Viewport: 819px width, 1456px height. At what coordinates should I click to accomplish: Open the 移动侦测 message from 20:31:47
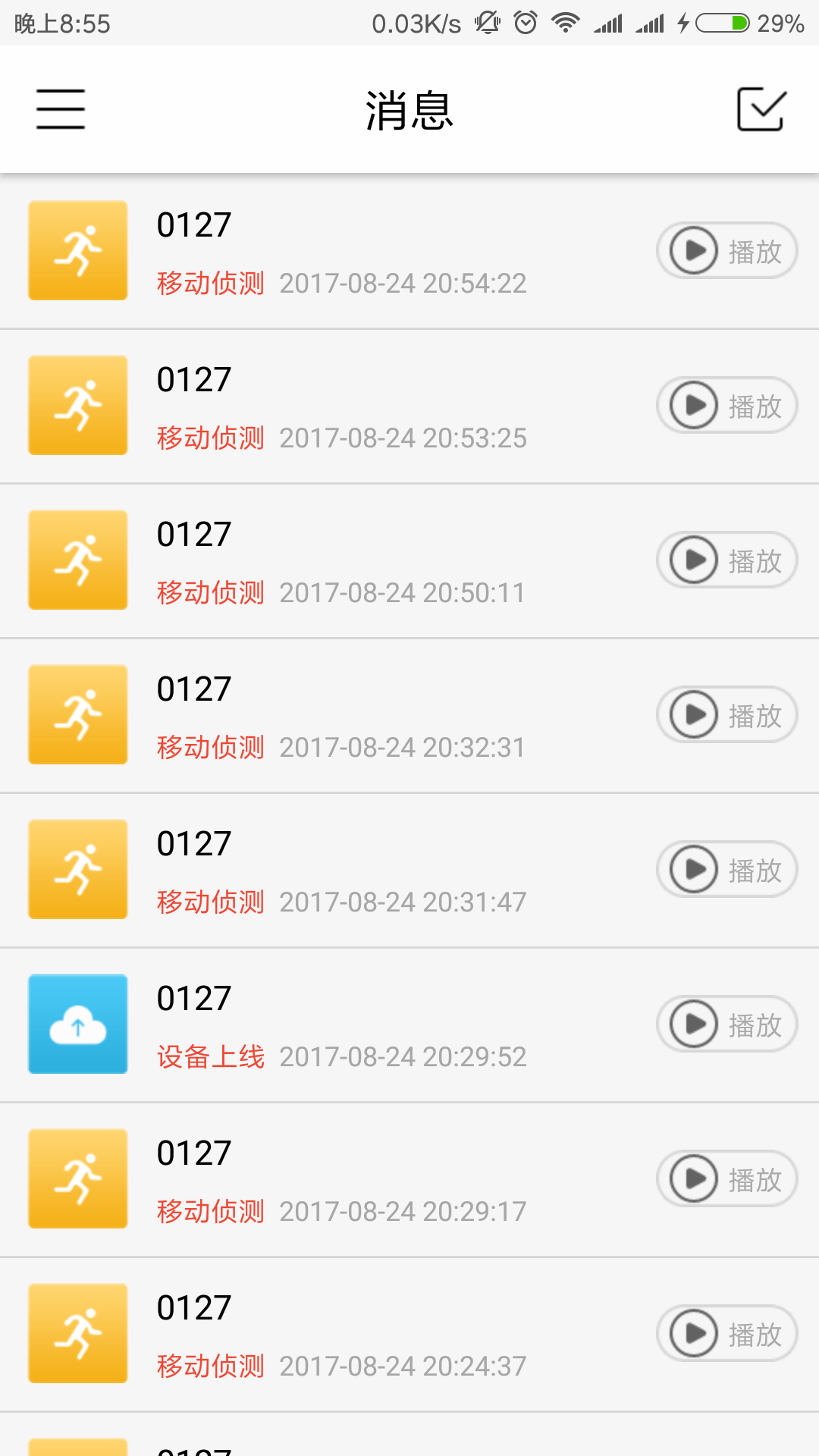[x=341, y=869]
